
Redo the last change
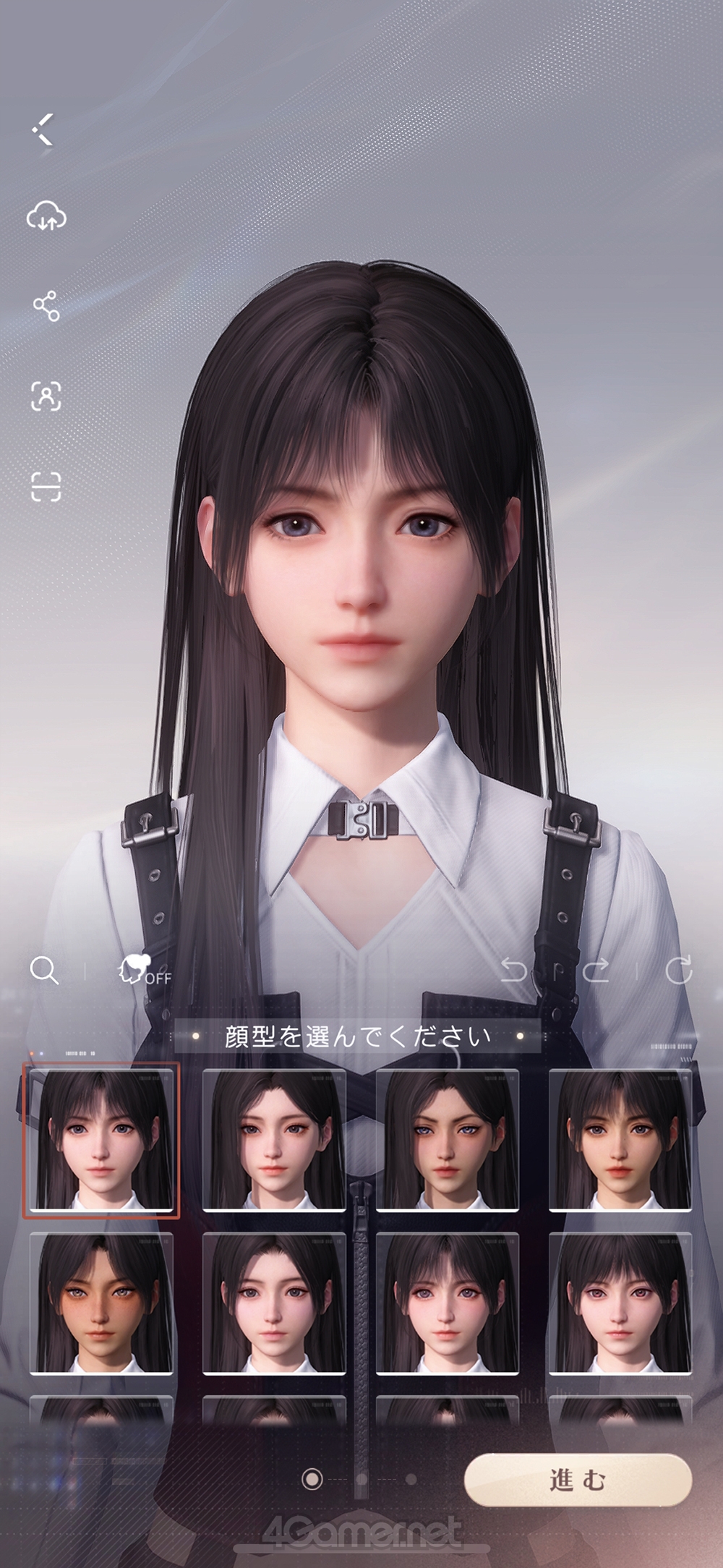pyautogui.click(x=595, y=971)
